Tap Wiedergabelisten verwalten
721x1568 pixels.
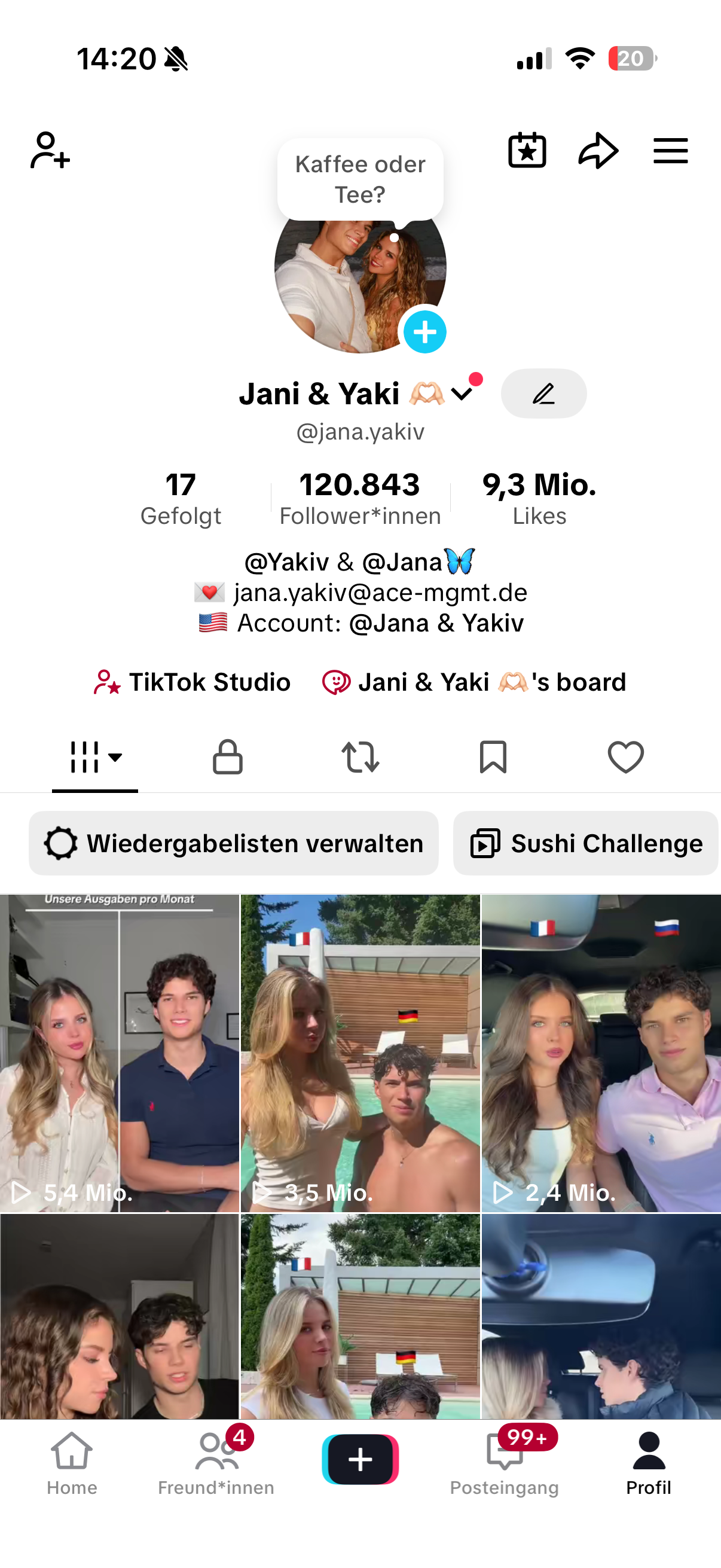(x=234, y=843)
